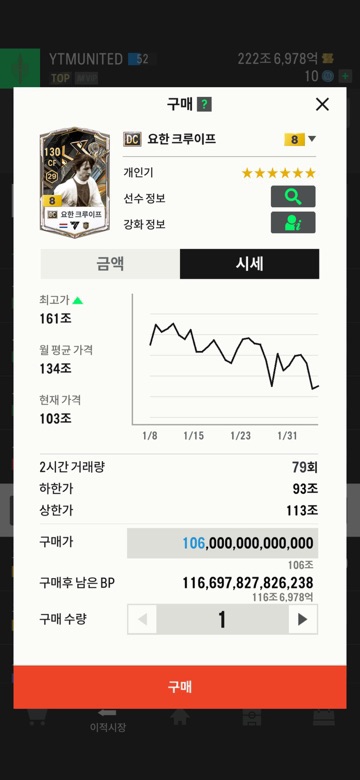Decrease purchase quantity with left arrow

coord(142,619)
